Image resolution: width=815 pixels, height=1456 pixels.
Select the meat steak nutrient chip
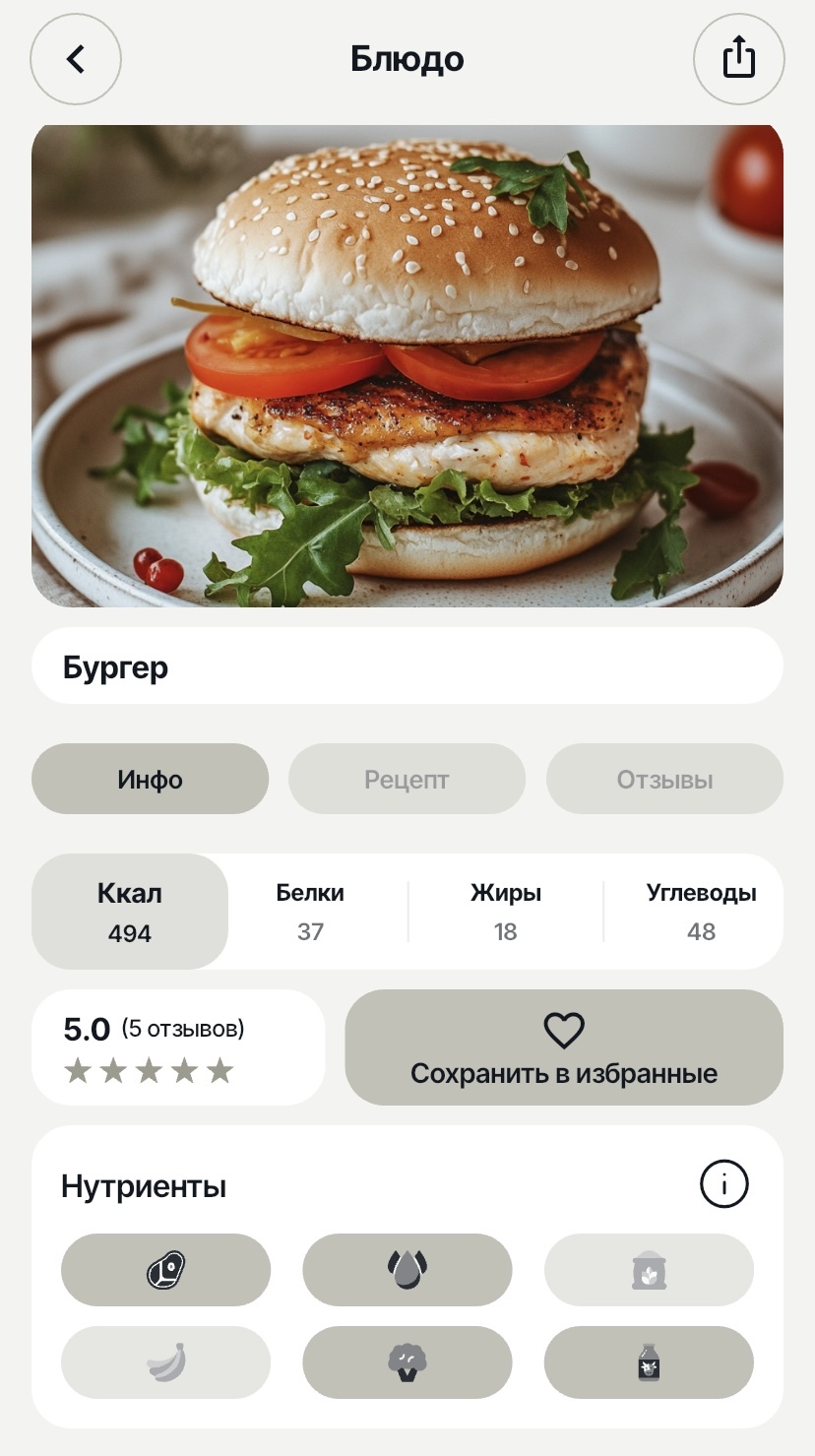point(165,1270)
